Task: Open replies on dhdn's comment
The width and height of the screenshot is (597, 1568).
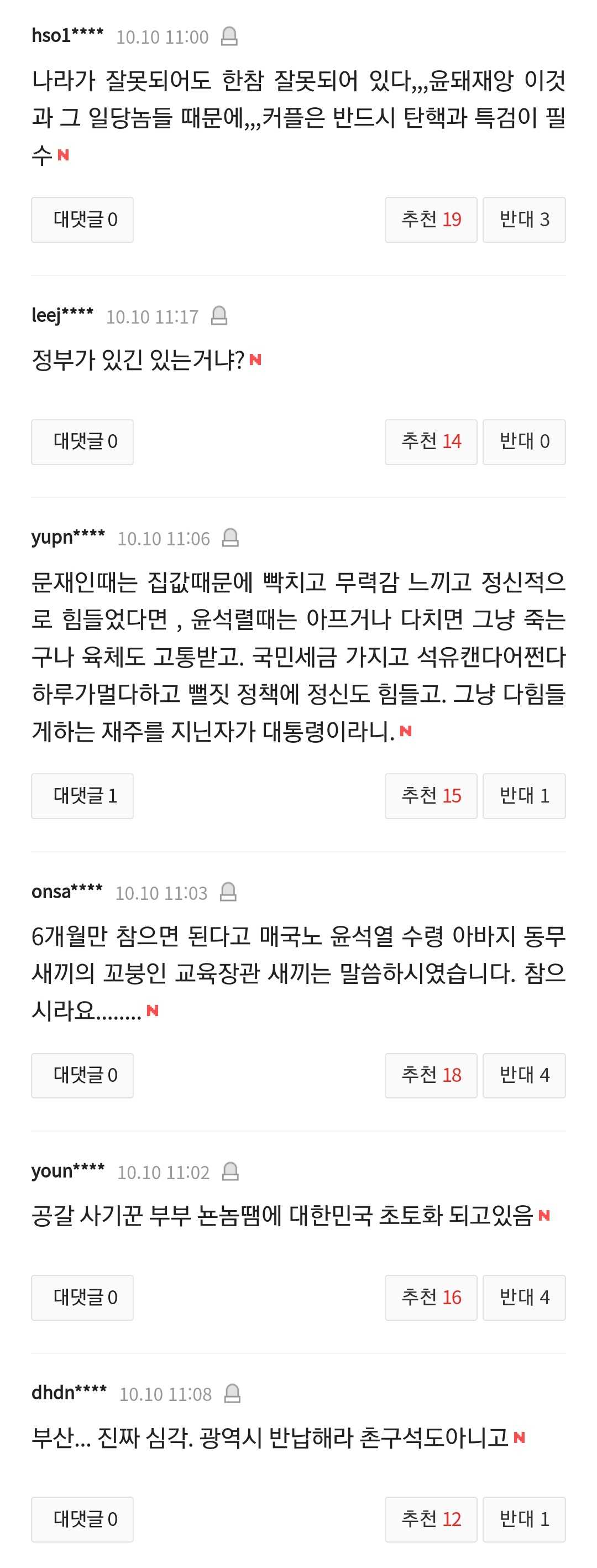Action: point(82,1519)
